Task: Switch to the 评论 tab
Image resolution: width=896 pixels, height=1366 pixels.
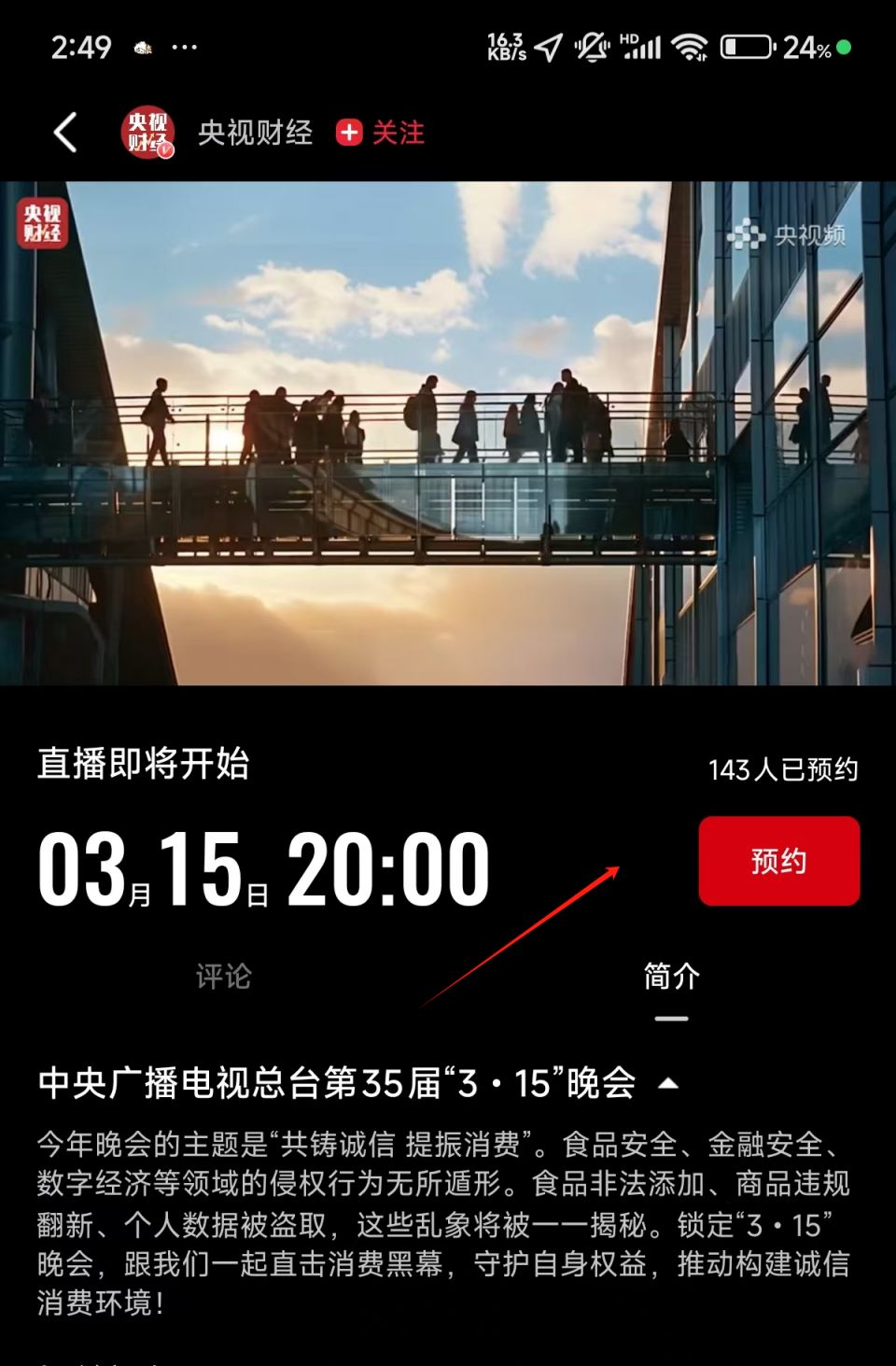Action: coord(224,977)
